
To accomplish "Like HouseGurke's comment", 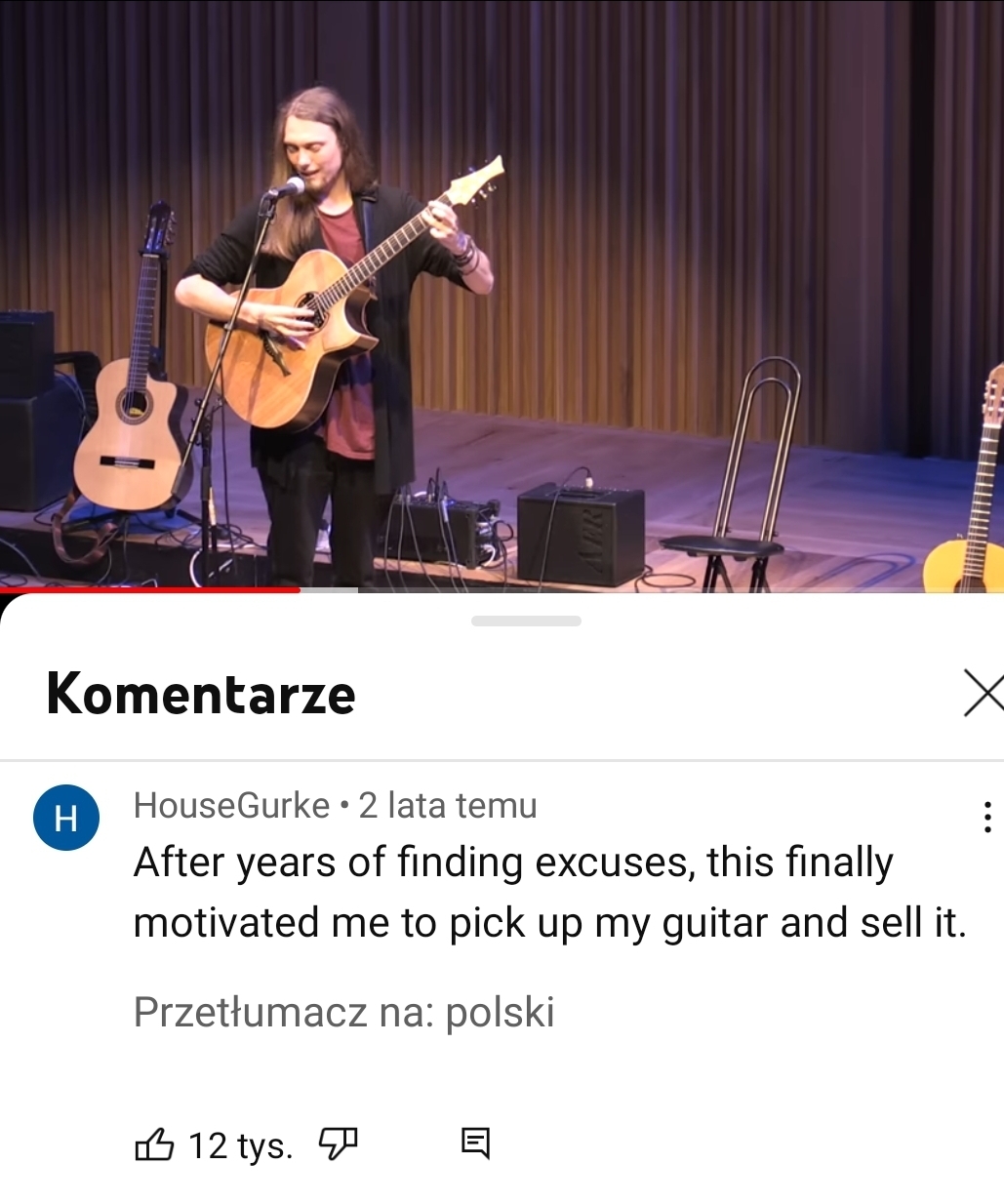I will tap(154, 1144).
